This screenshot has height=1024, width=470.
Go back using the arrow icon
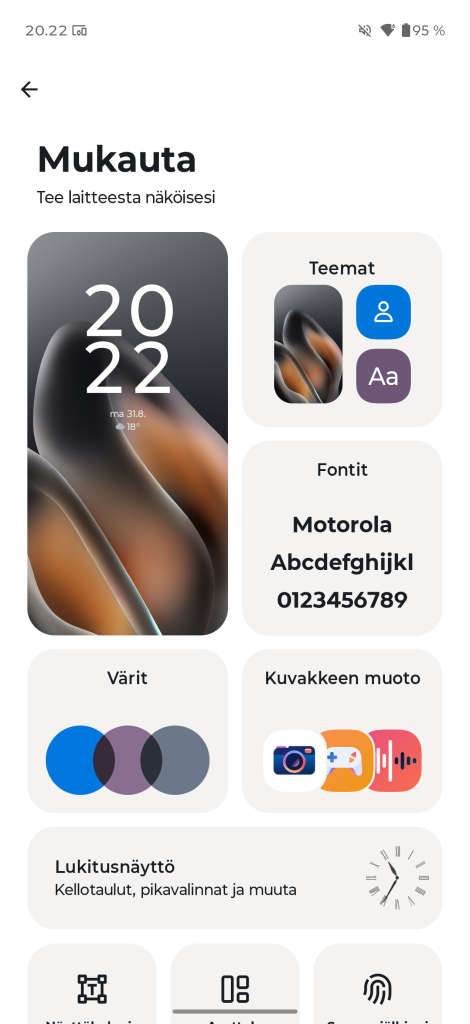click(29, 89)
